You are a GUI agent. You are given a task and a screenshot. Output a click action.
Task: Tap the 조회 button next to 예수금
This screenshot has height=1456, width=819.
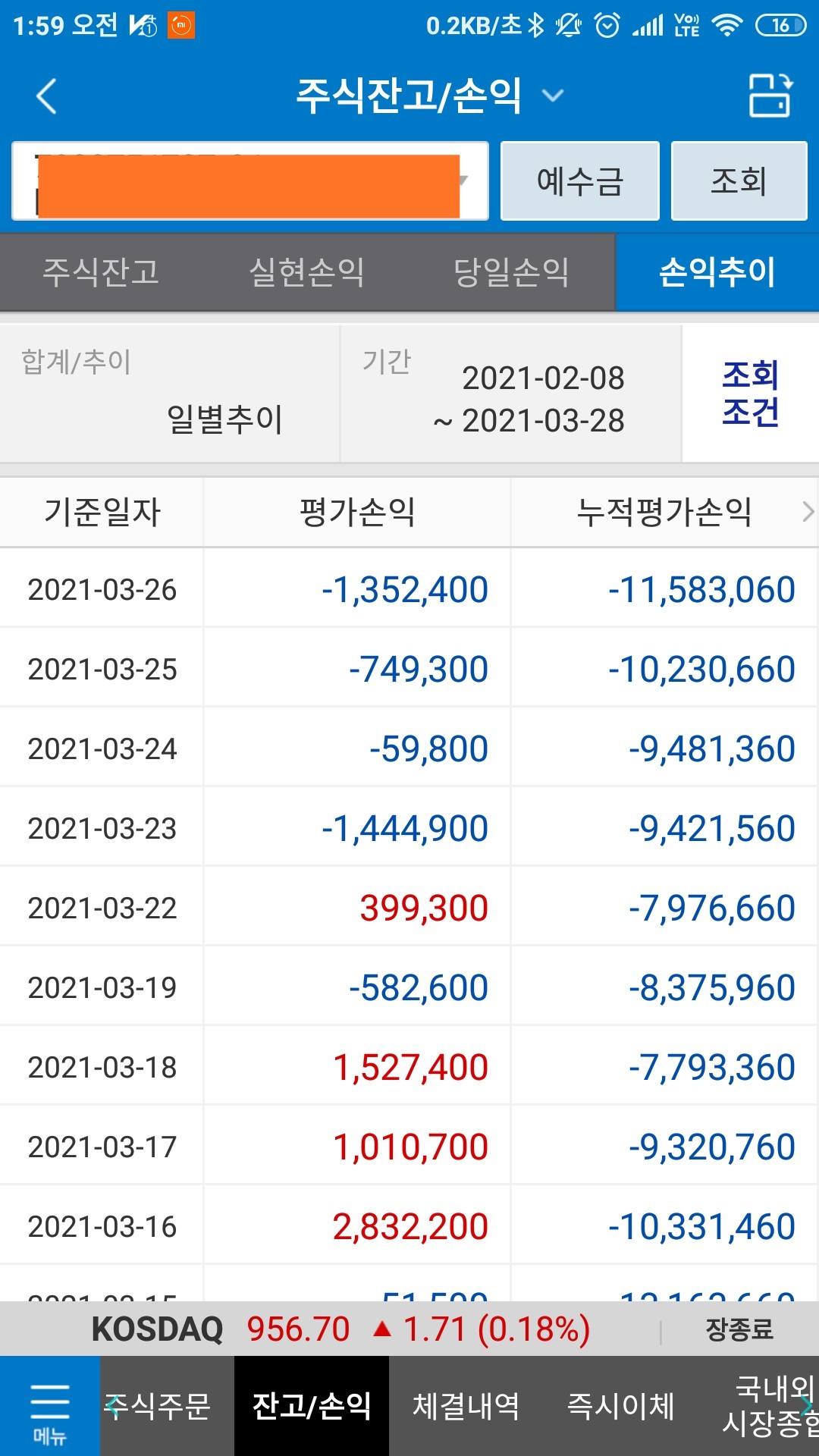739,181
